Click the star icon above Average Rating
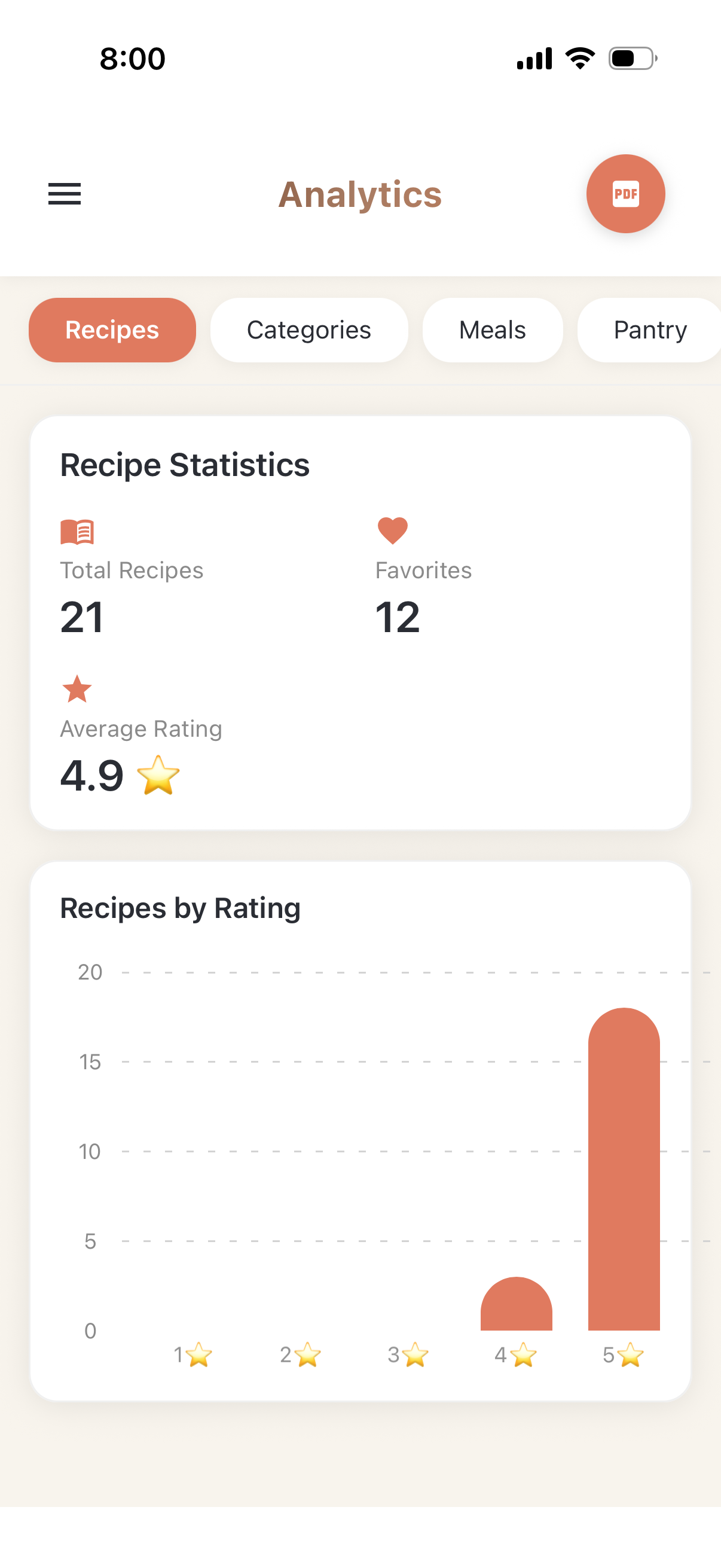 click(x=76, y=688)
